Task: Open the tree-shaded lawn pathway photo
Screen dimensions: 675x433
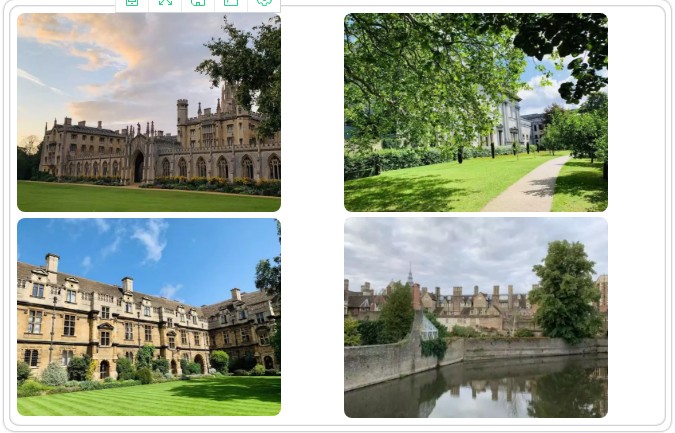Action: click(x=475, y=112)
